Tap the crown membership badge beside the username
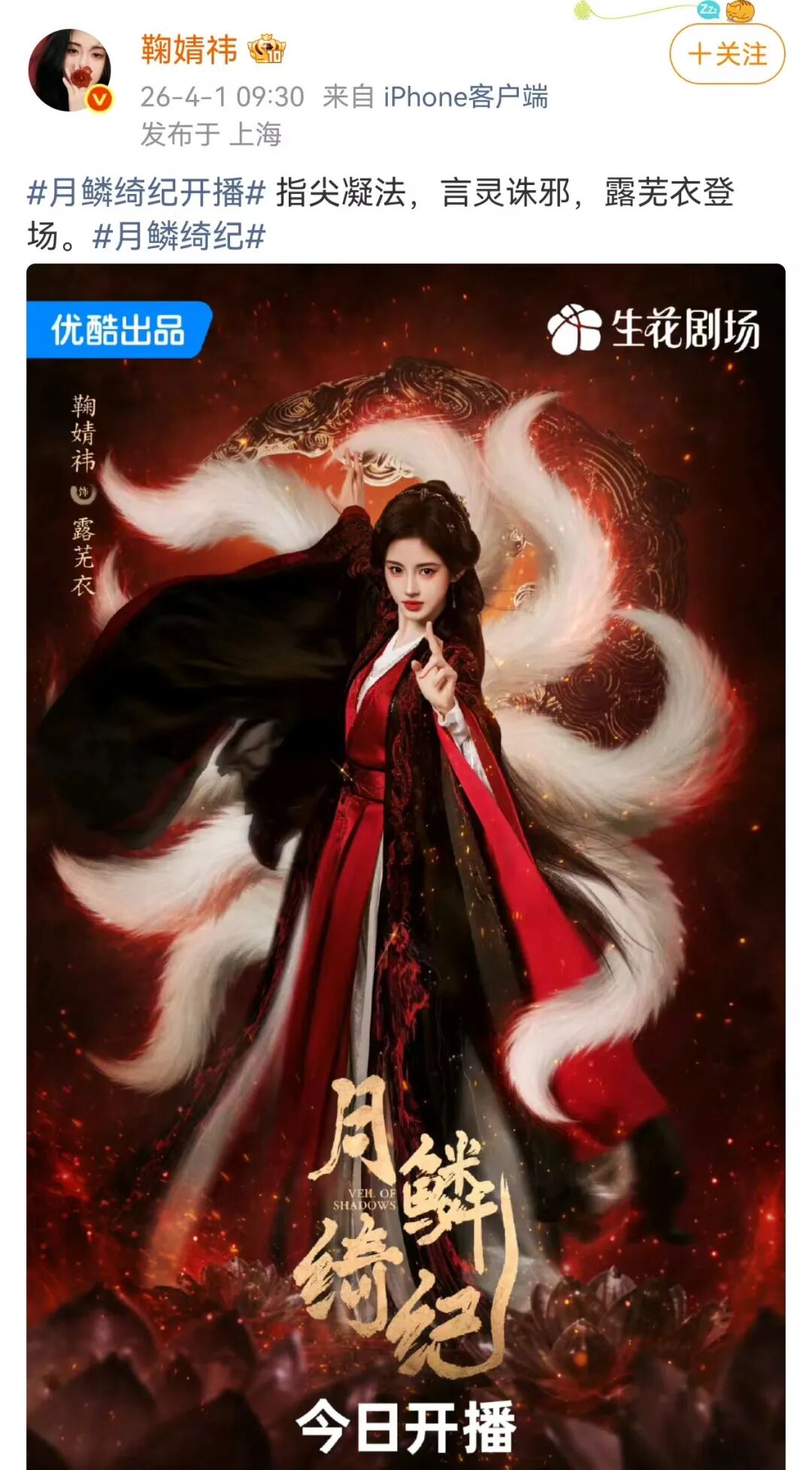 point(266,50)
